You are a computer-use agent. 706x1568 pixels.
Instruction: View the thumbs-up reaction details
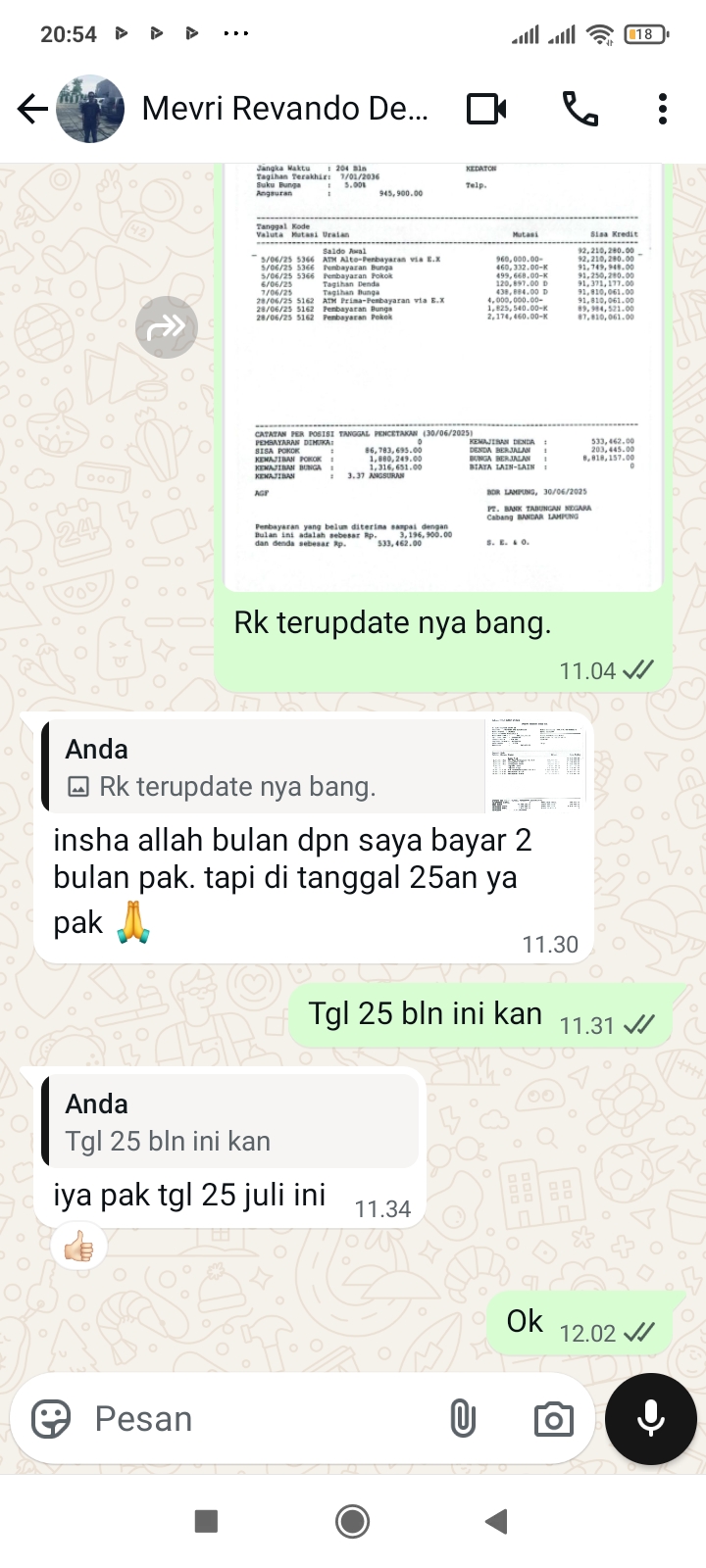[78, 1248]
